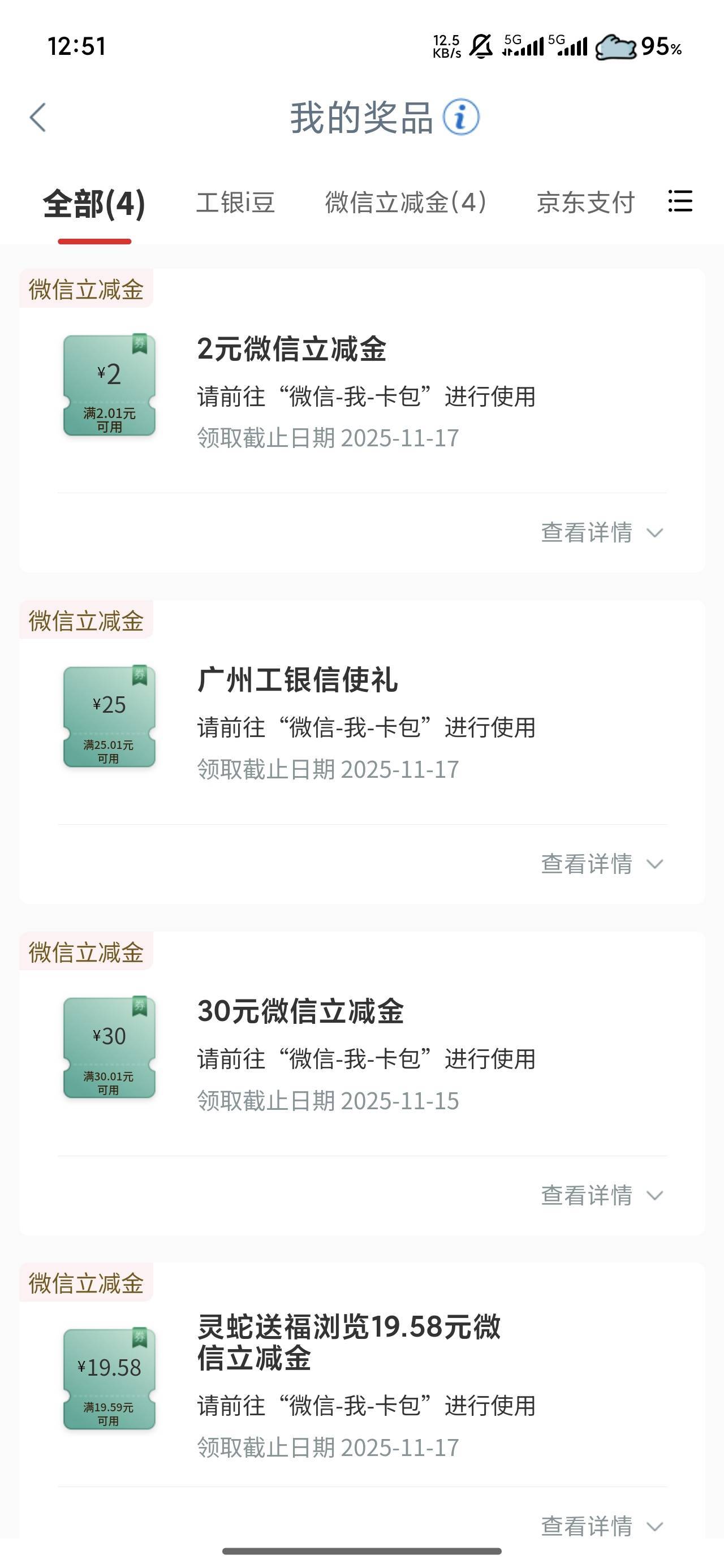
Task: Open the full category list menu
Action: coord(679,201)
